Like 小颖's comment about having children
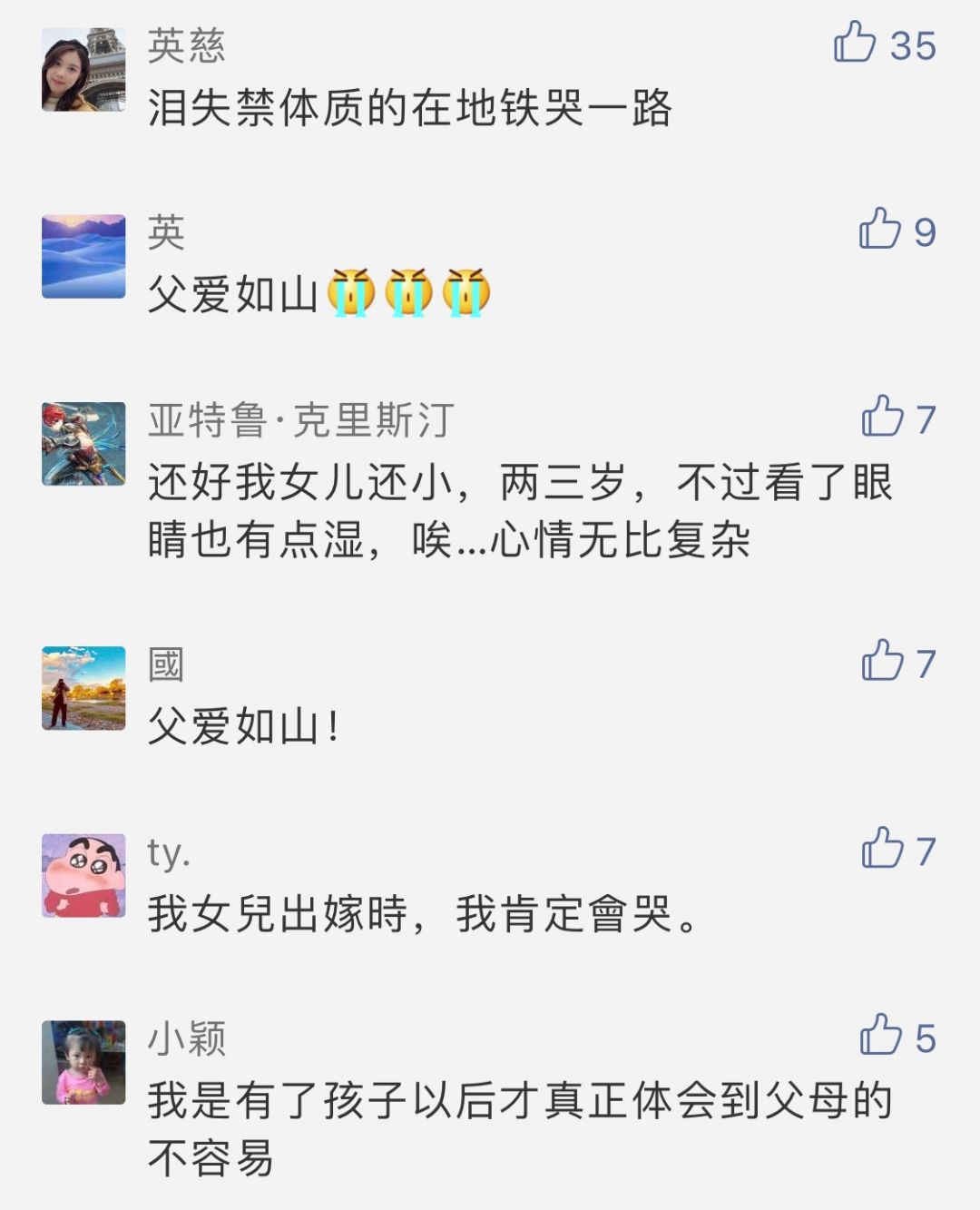Image resolution: width=980 pixels, height=1210 pixels. click(x=880, y=1036)
